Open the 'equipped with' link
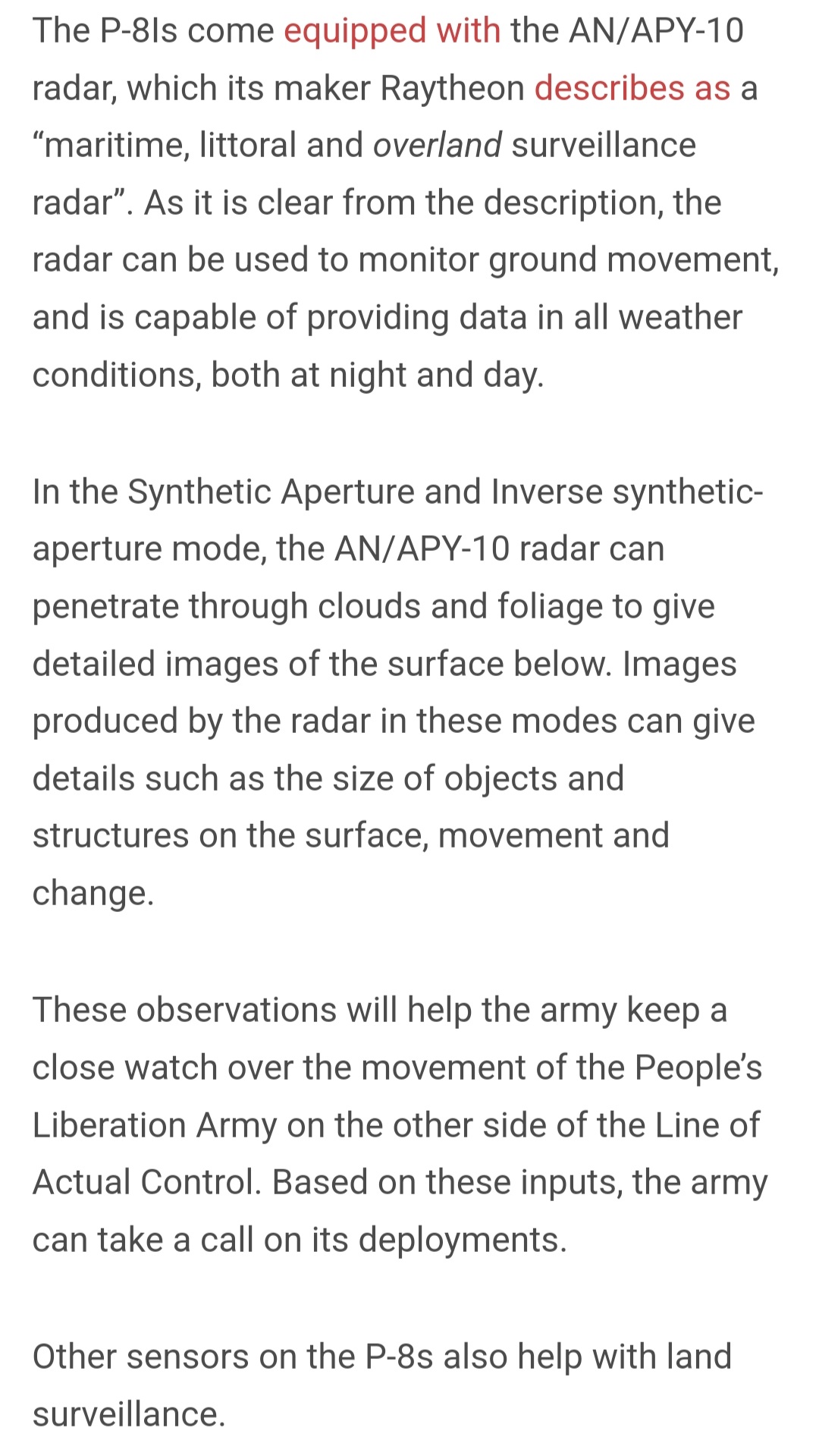Image resolution: width=819 pixels, height=1456 pixels. pyautogui.click(x=392, y=32)
